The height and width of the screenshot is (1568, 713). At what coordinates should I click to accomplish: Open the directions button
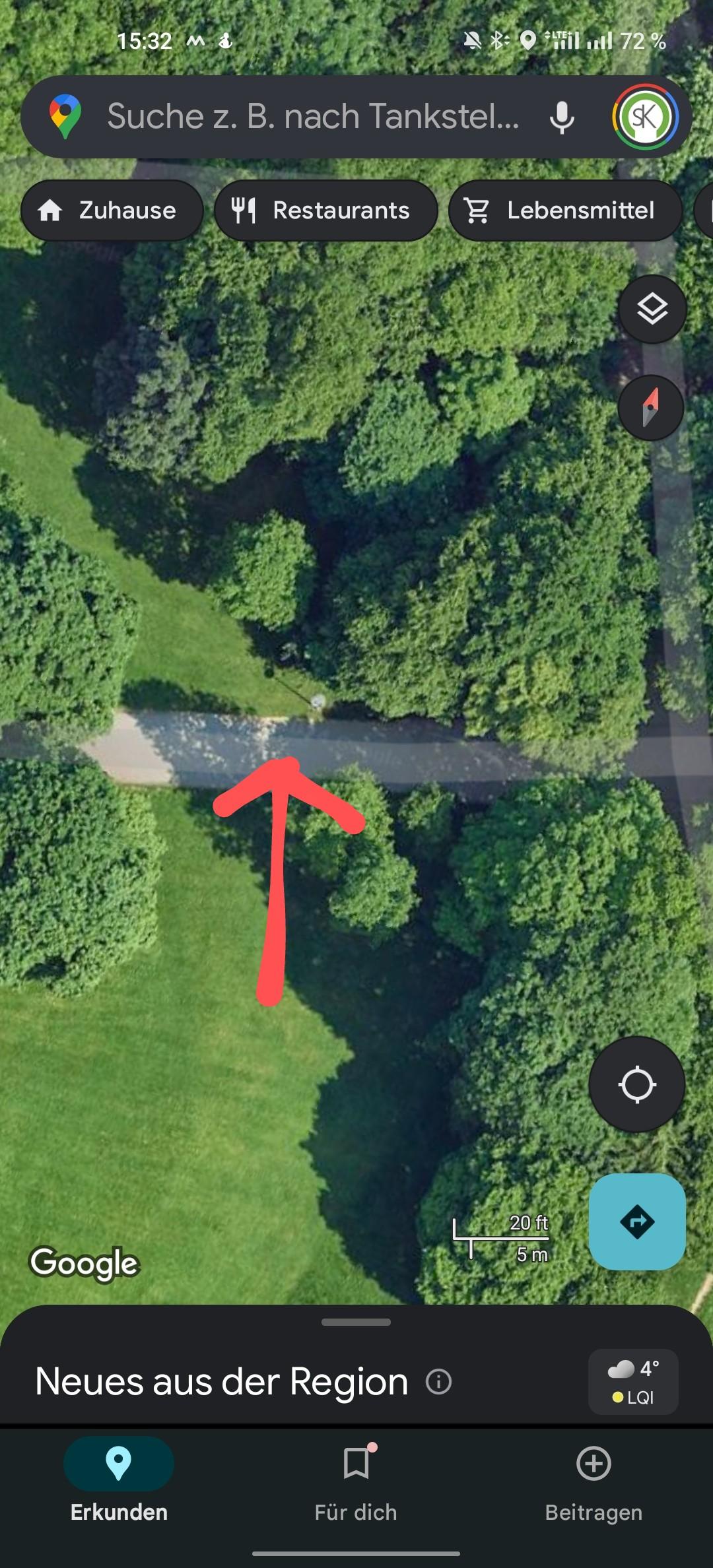click(636, 1222)
